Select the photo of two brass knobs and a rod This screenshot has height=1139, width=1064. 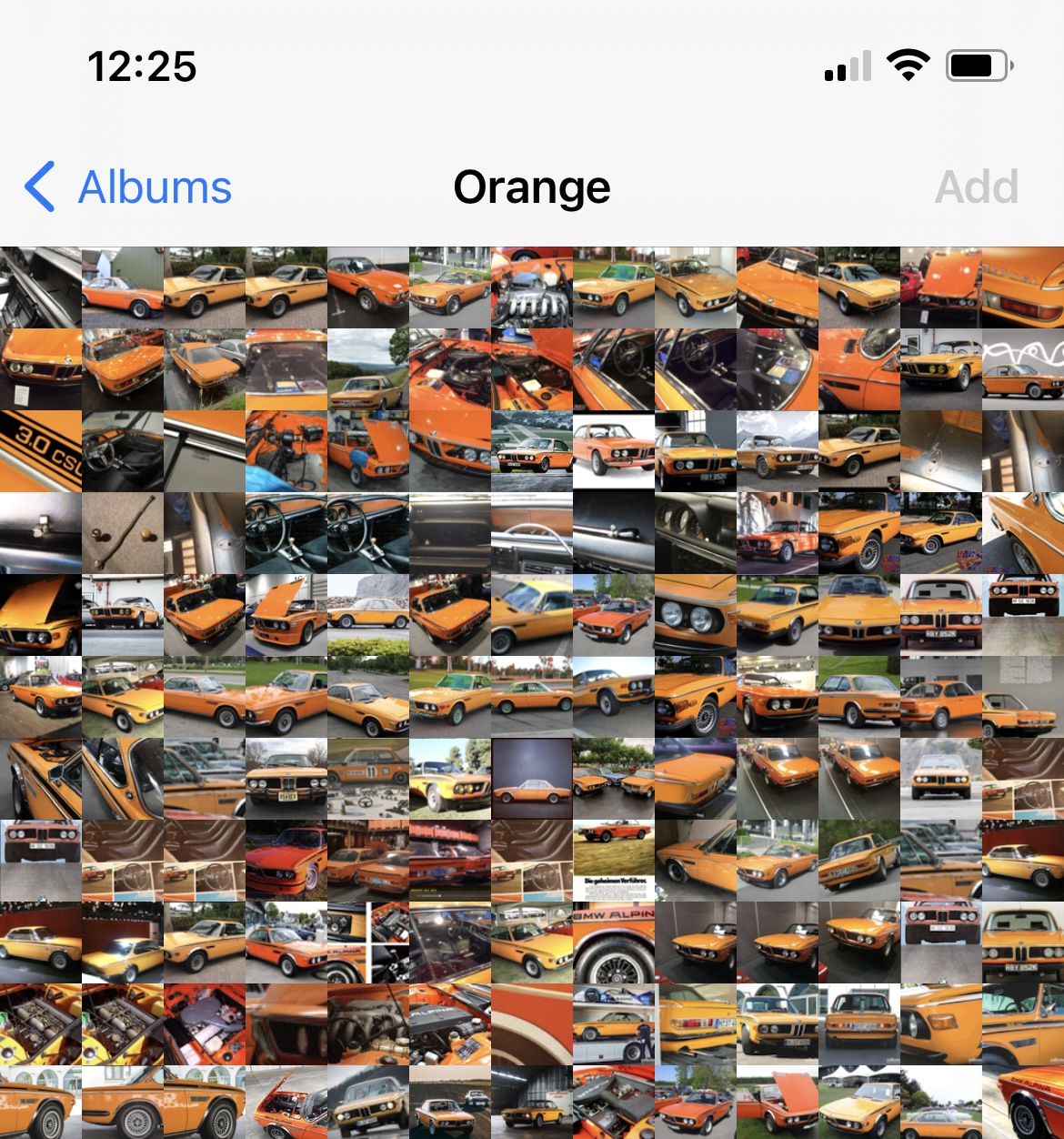point(123,533)
